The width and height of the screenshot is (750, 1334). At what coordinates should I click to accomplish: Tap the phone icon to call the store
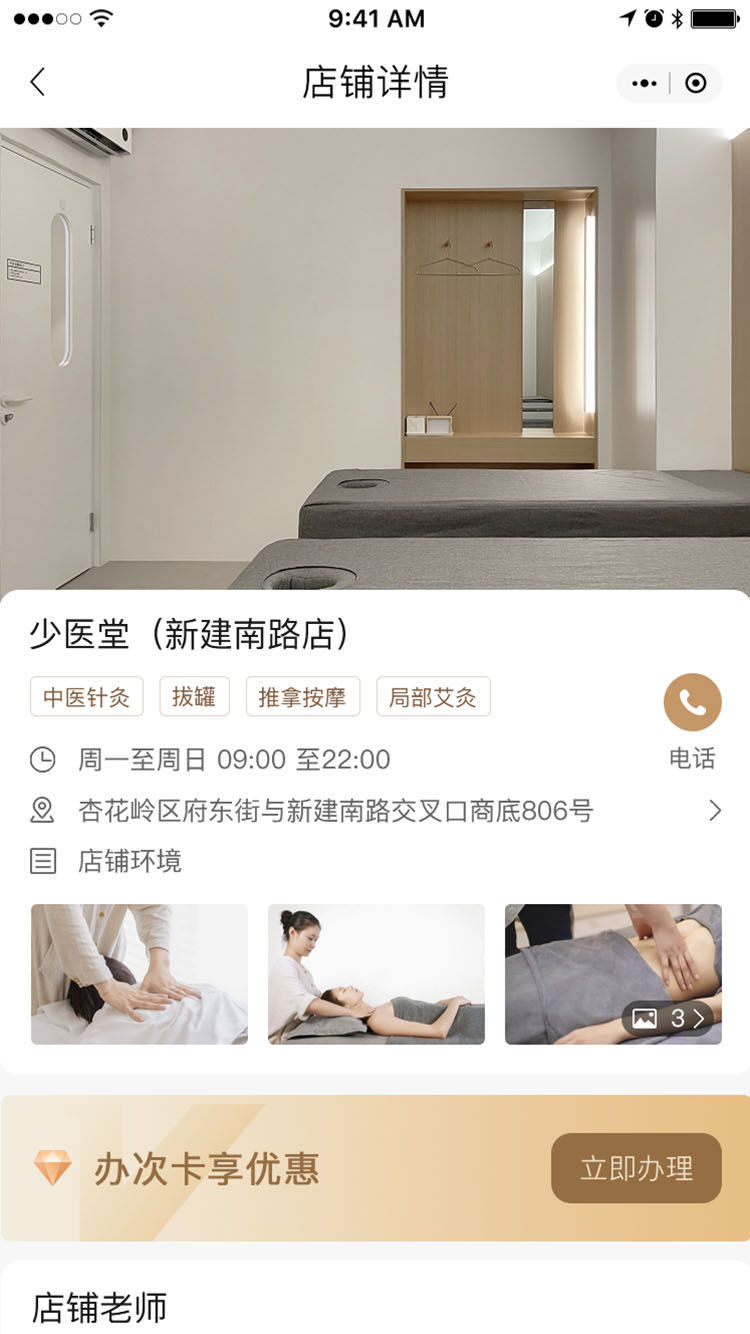pos(693,702)
